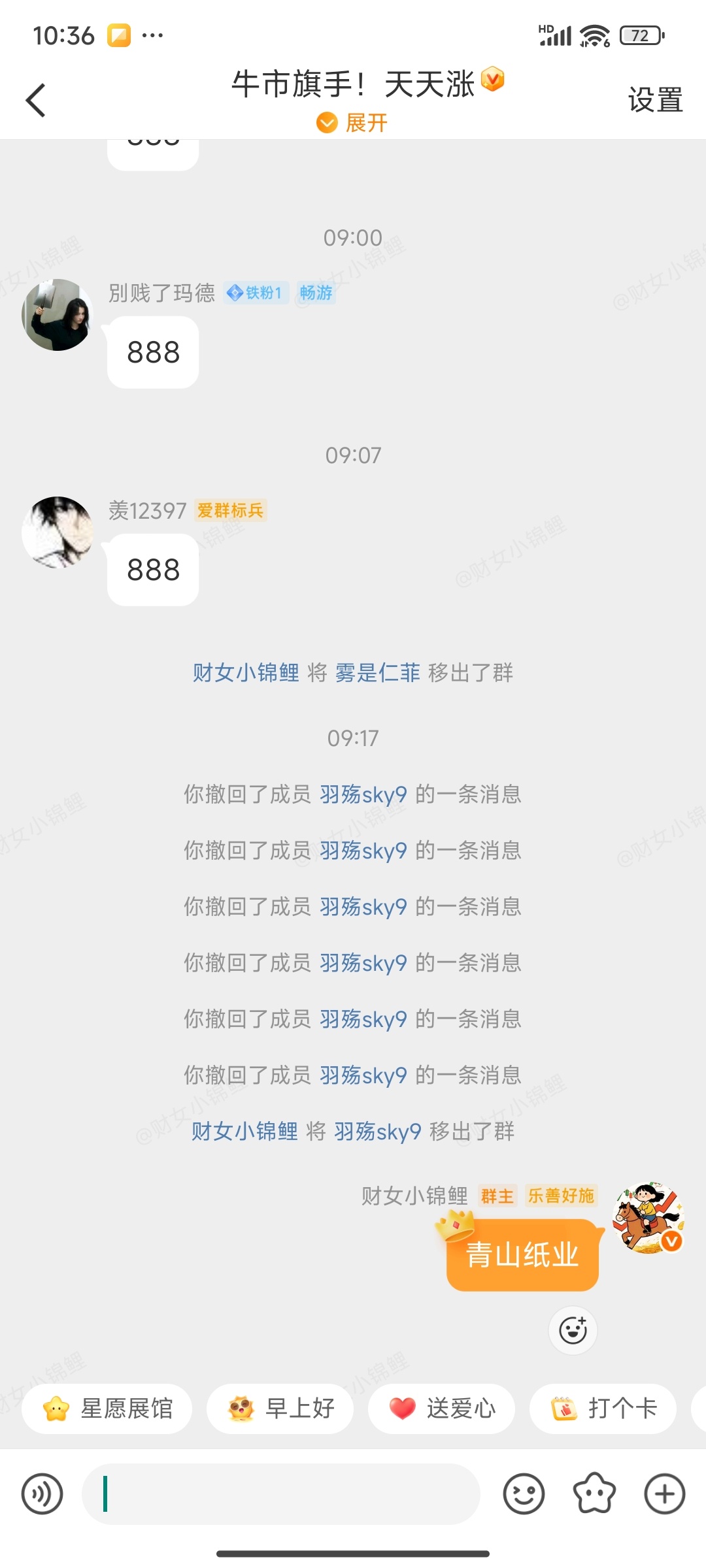The height and width of the screenshot is (1568, 706).
Task: Select the 早上好 quick reply chip
Action: (281, 1409)
